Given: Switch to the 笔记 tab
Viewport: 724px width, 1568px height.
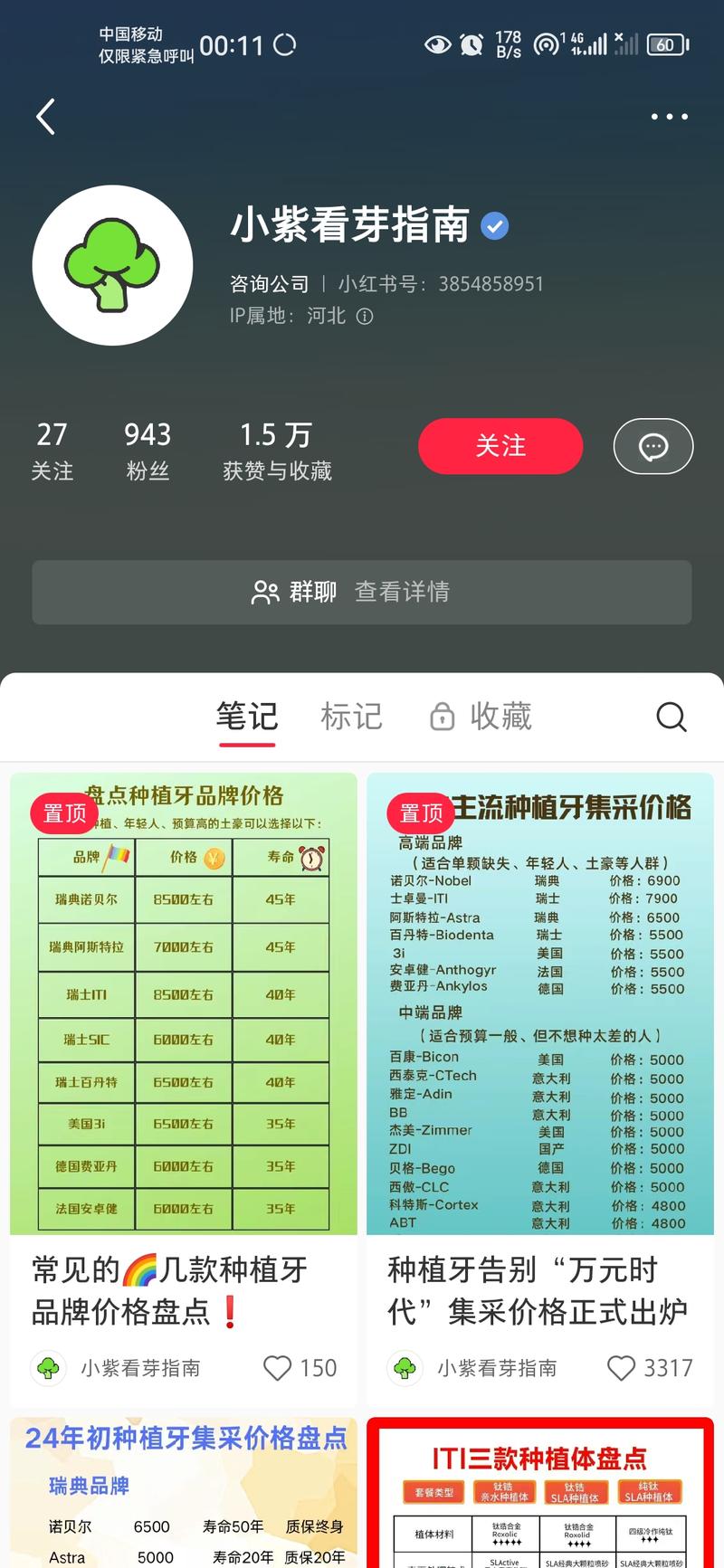Looking at the screenshot, I should coord(247,717).
